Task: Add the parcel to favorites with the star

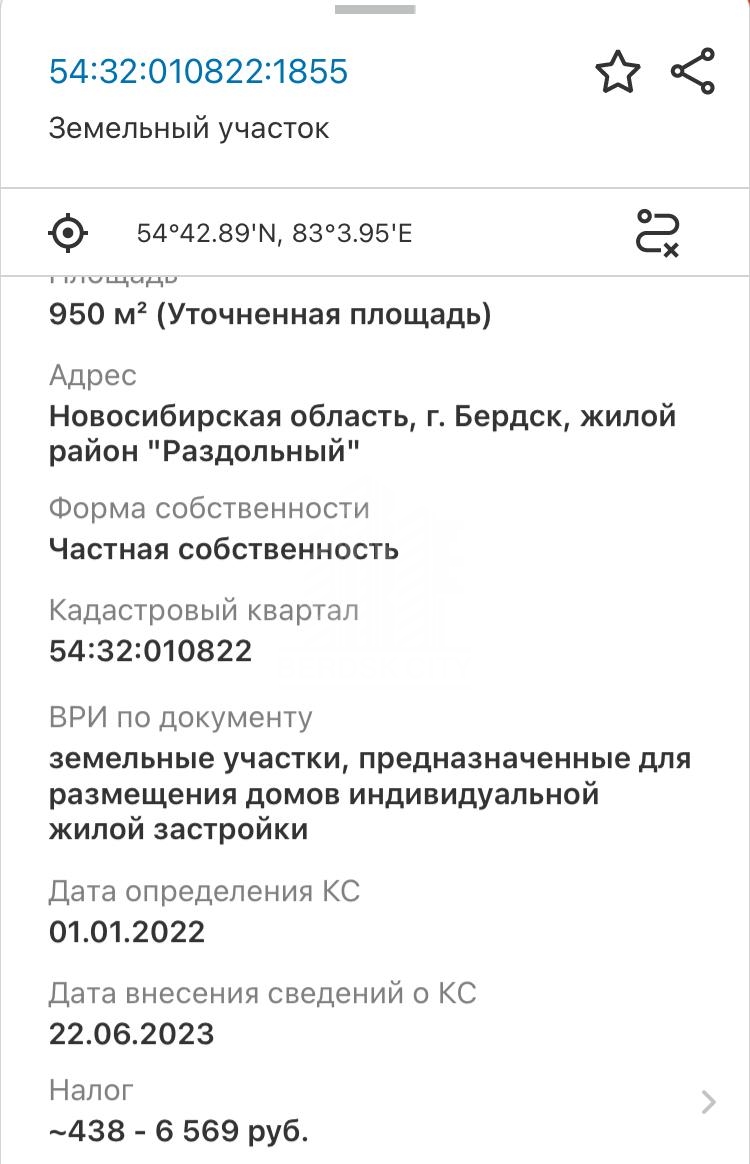Action: pos(617,74)
